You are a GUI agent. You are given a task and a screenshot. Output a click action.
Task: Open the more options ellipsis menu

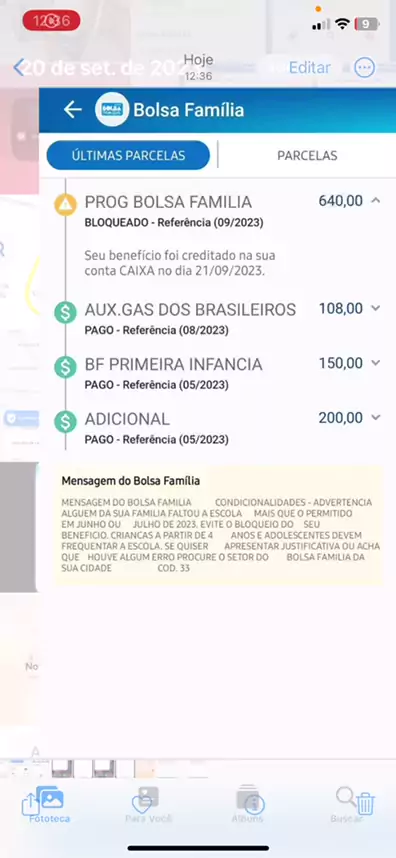(365, 68)
